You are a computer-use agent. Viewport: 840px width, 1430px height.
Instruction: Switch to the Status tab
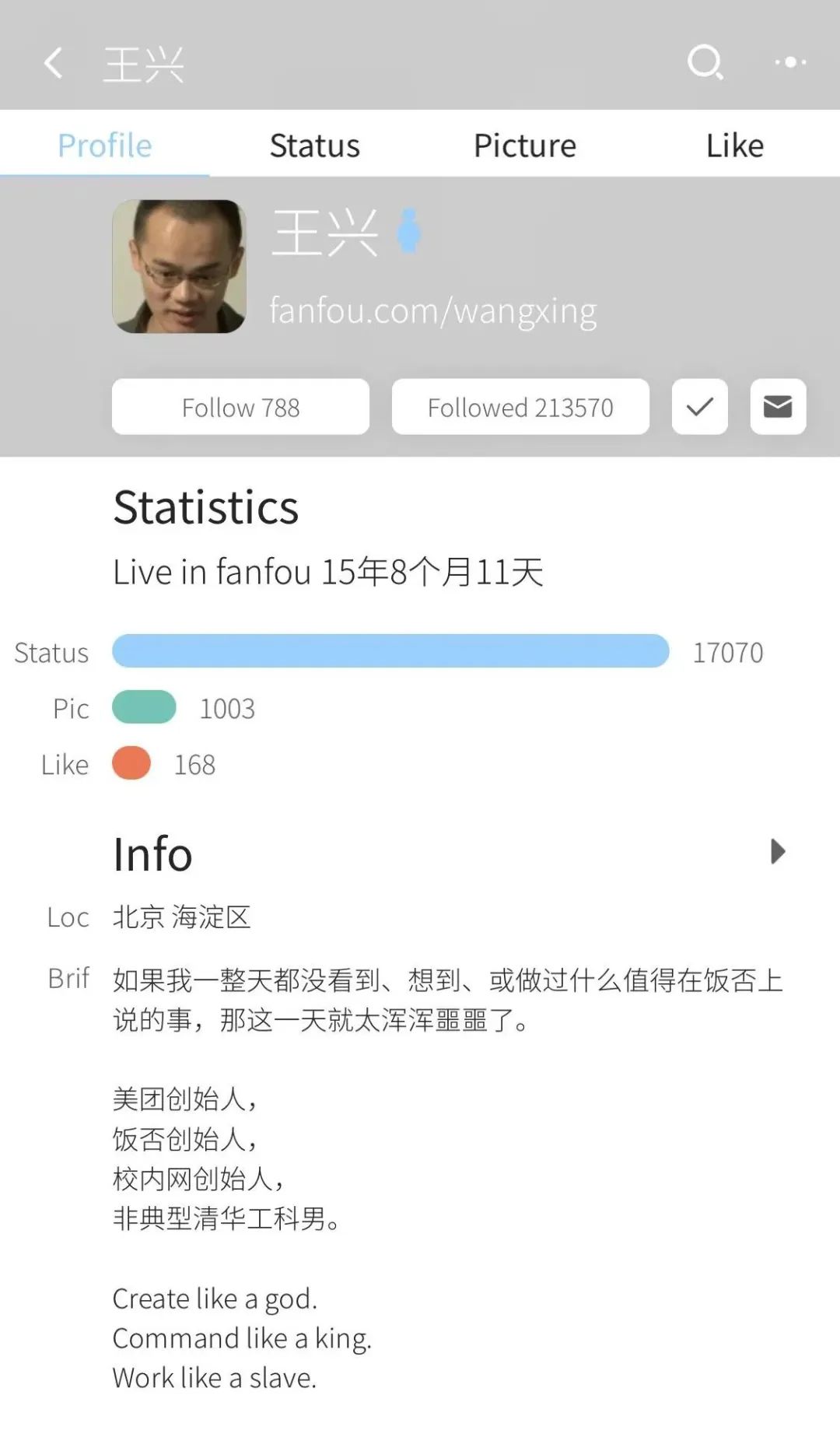[x=315, y=145]
